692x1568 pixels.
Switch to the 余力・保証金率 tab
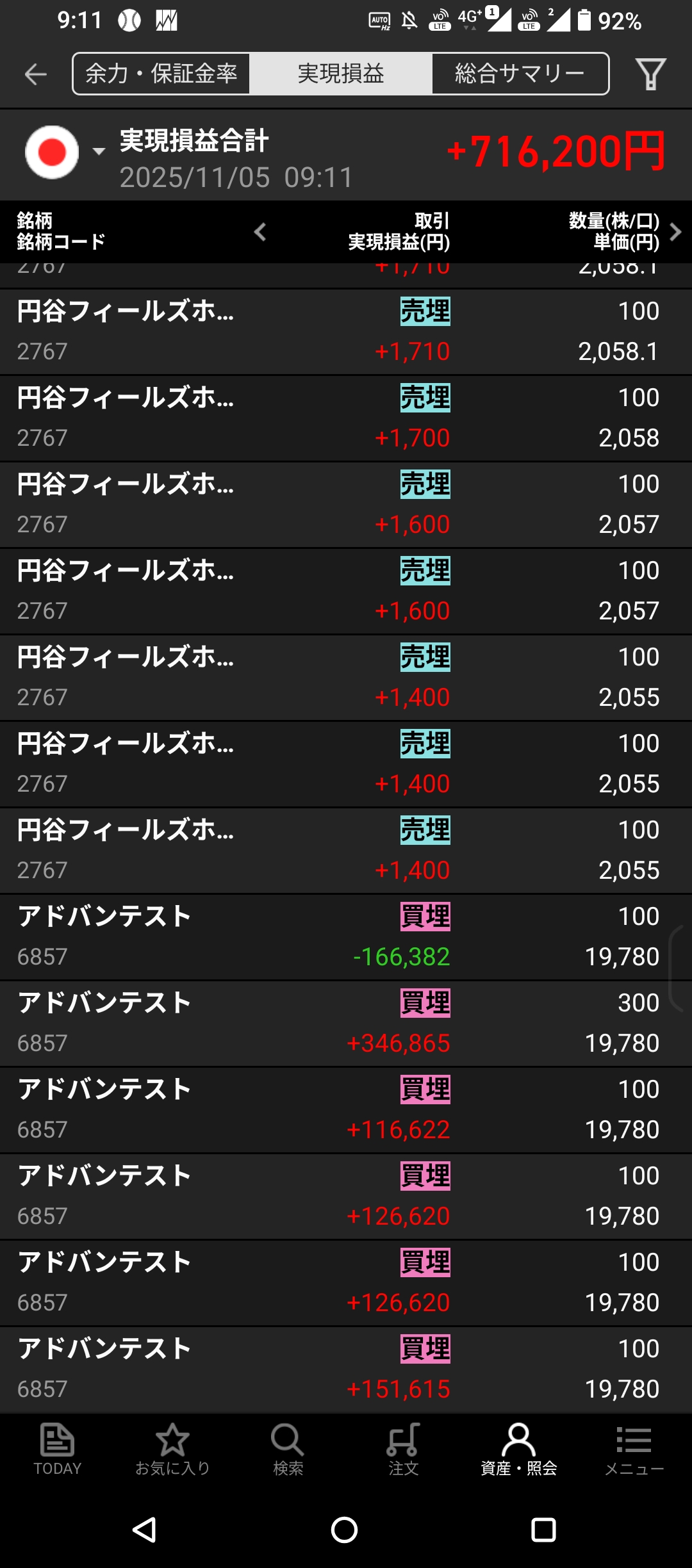(x=161, y=74)
